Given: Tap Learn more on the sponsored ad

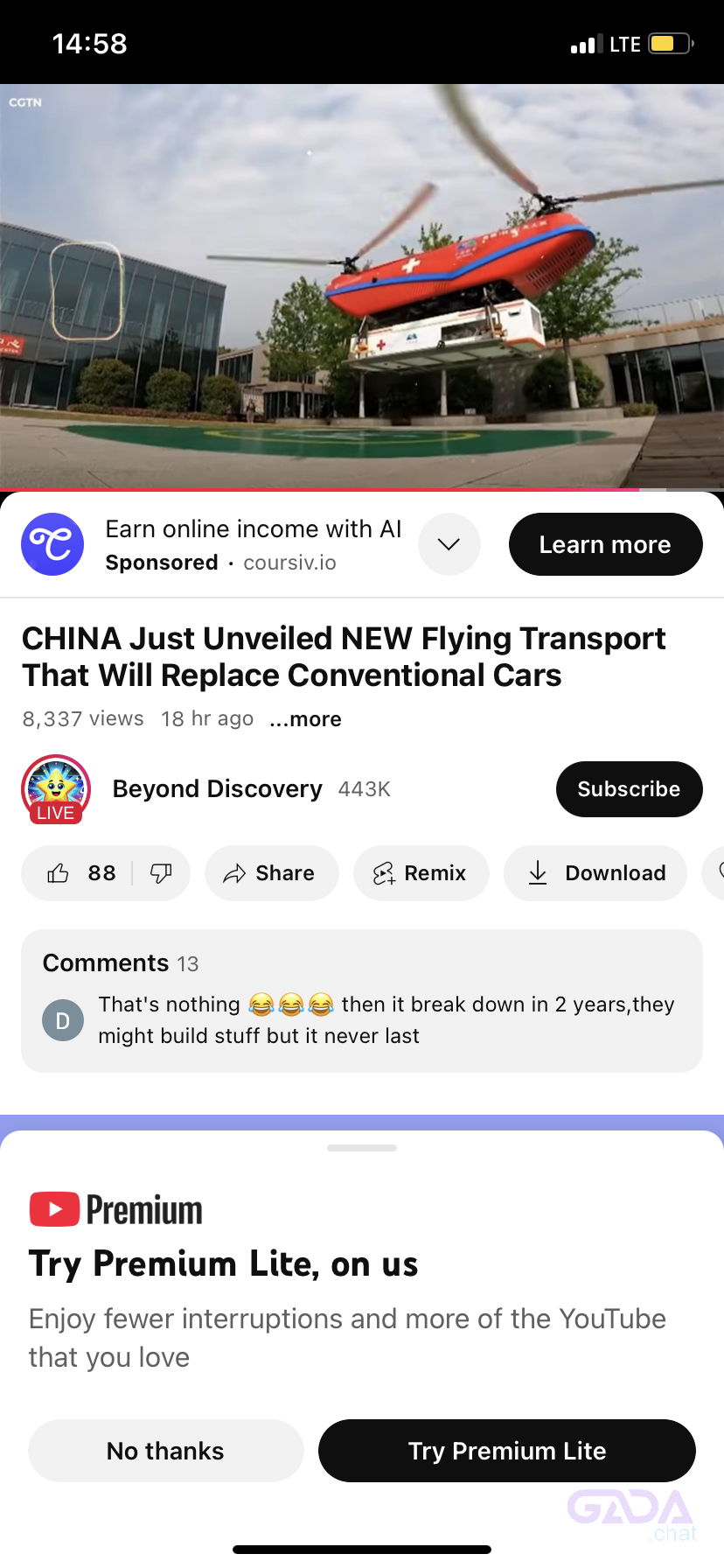Looking at the screenshot, I should pos(605,544).
